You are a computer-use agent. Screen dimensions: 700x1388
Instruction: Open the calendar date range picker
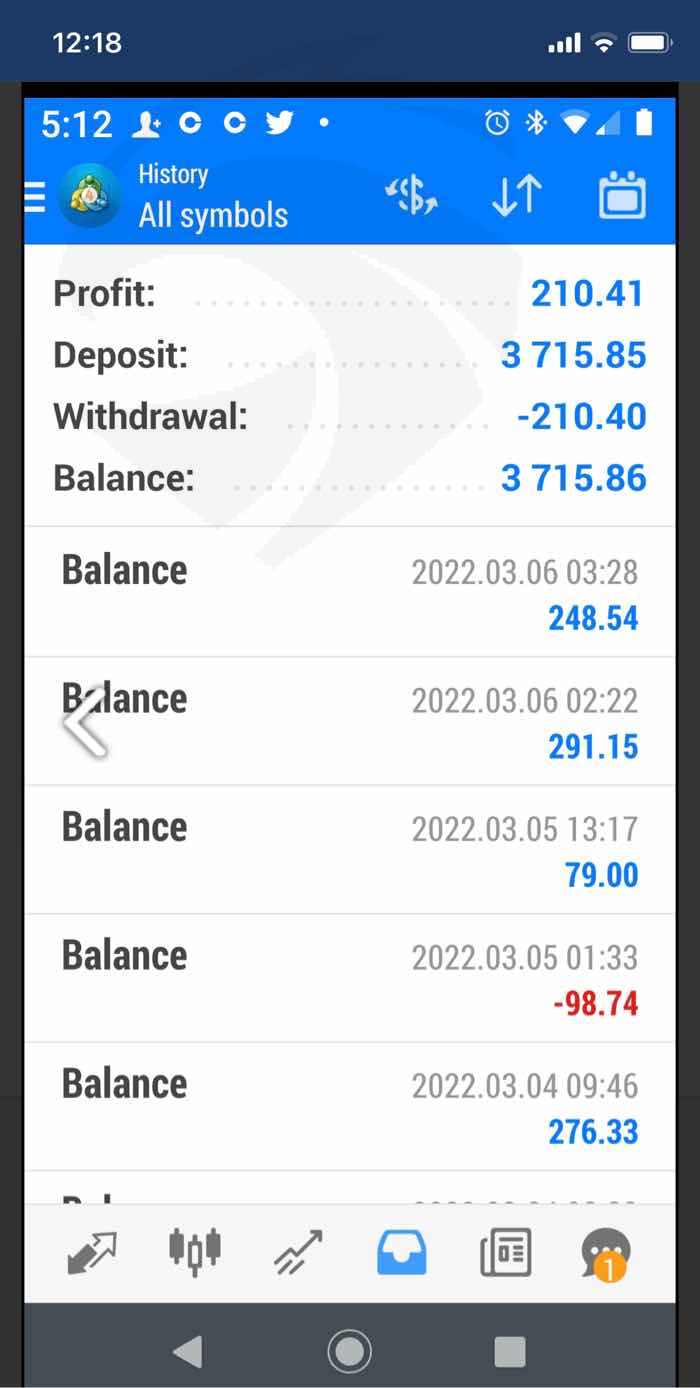point(622,195)
